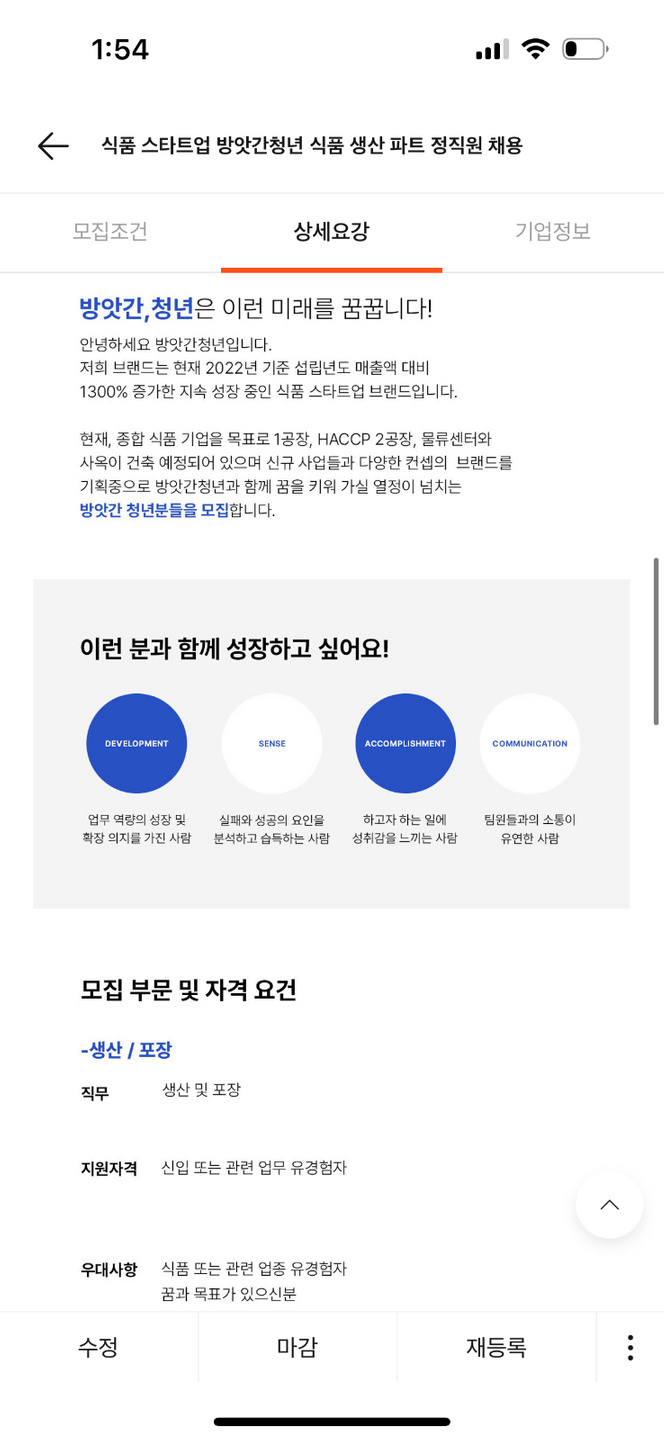Select the 상세요강 tab
This screenshot has width=664, height=1440.
point(331,232)
